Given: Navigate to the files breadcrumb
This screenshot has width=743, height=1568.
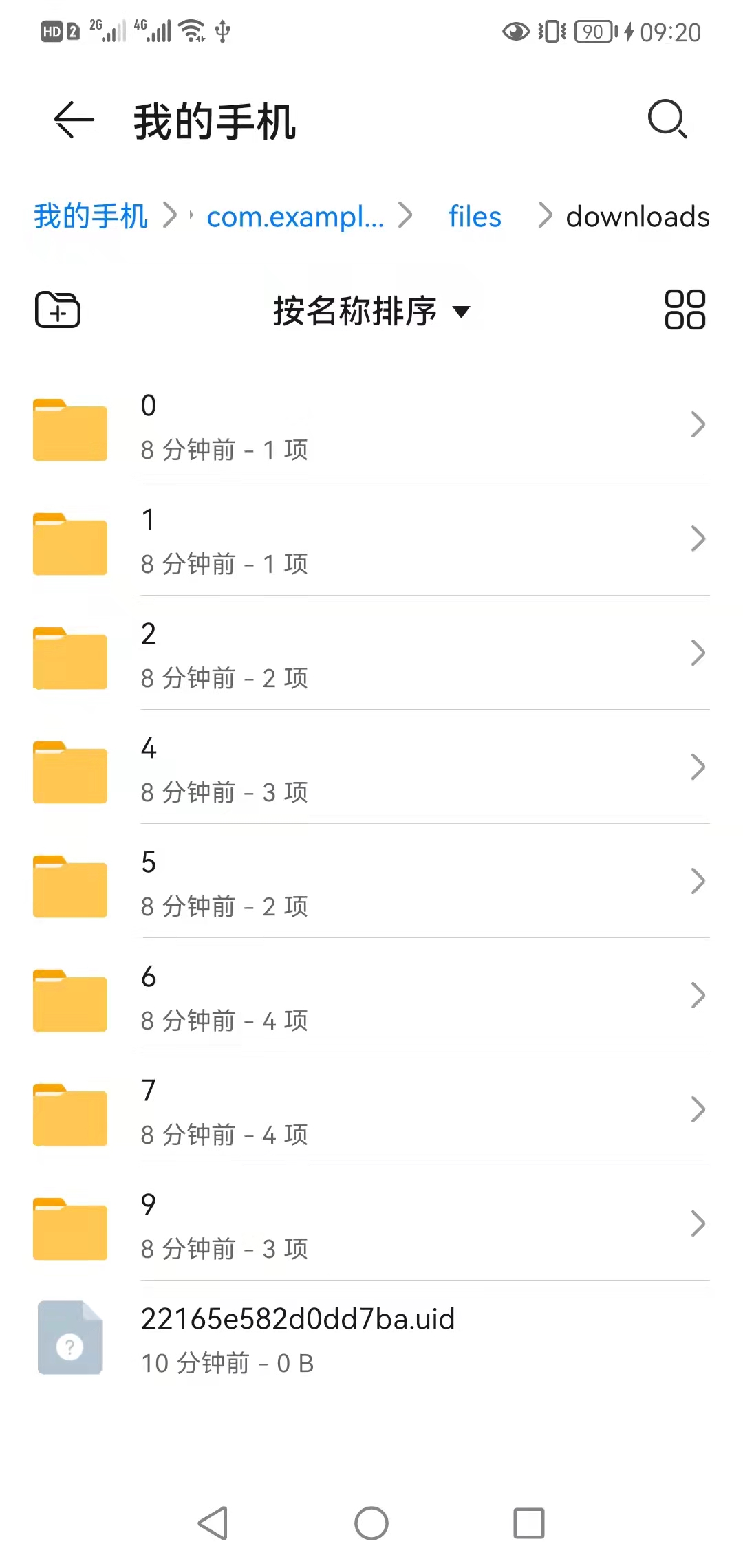Looking at the screenshot, I should [475, 217].
